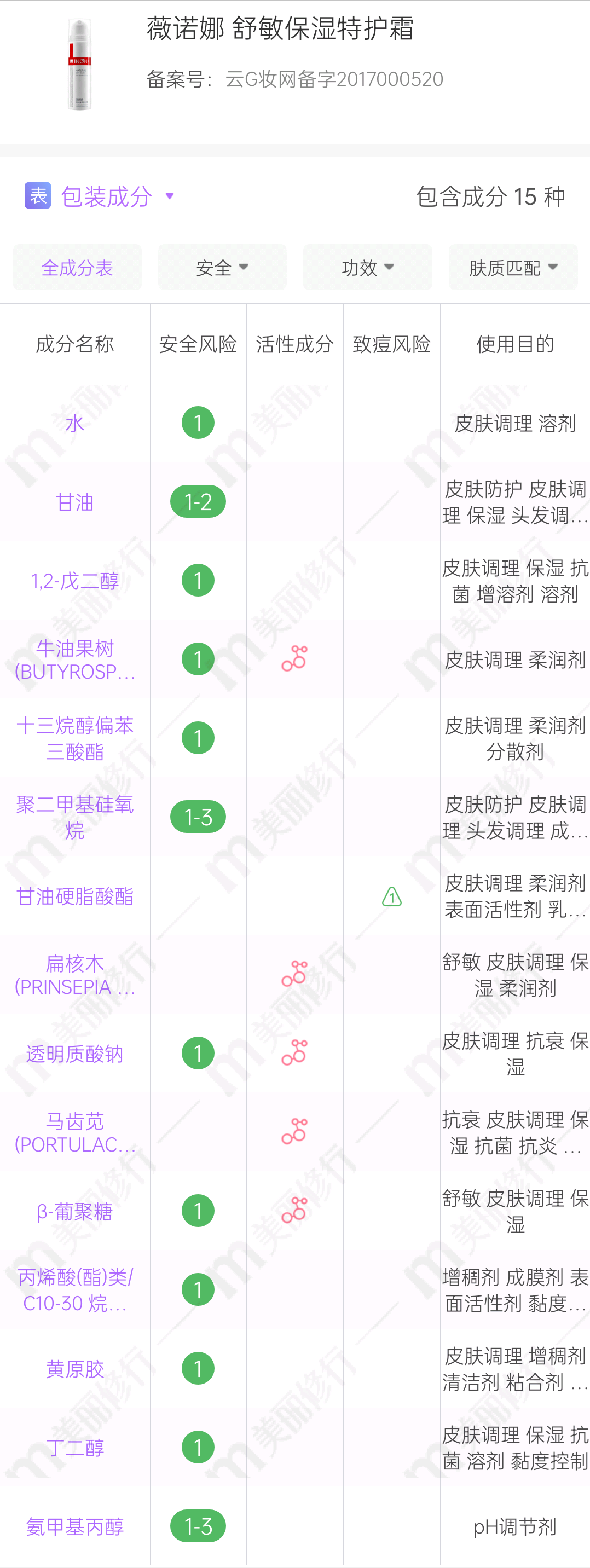Open 透明质酸钠 ingredient details
Screen dimensions: 590x1568
(x=75, y=1054)
